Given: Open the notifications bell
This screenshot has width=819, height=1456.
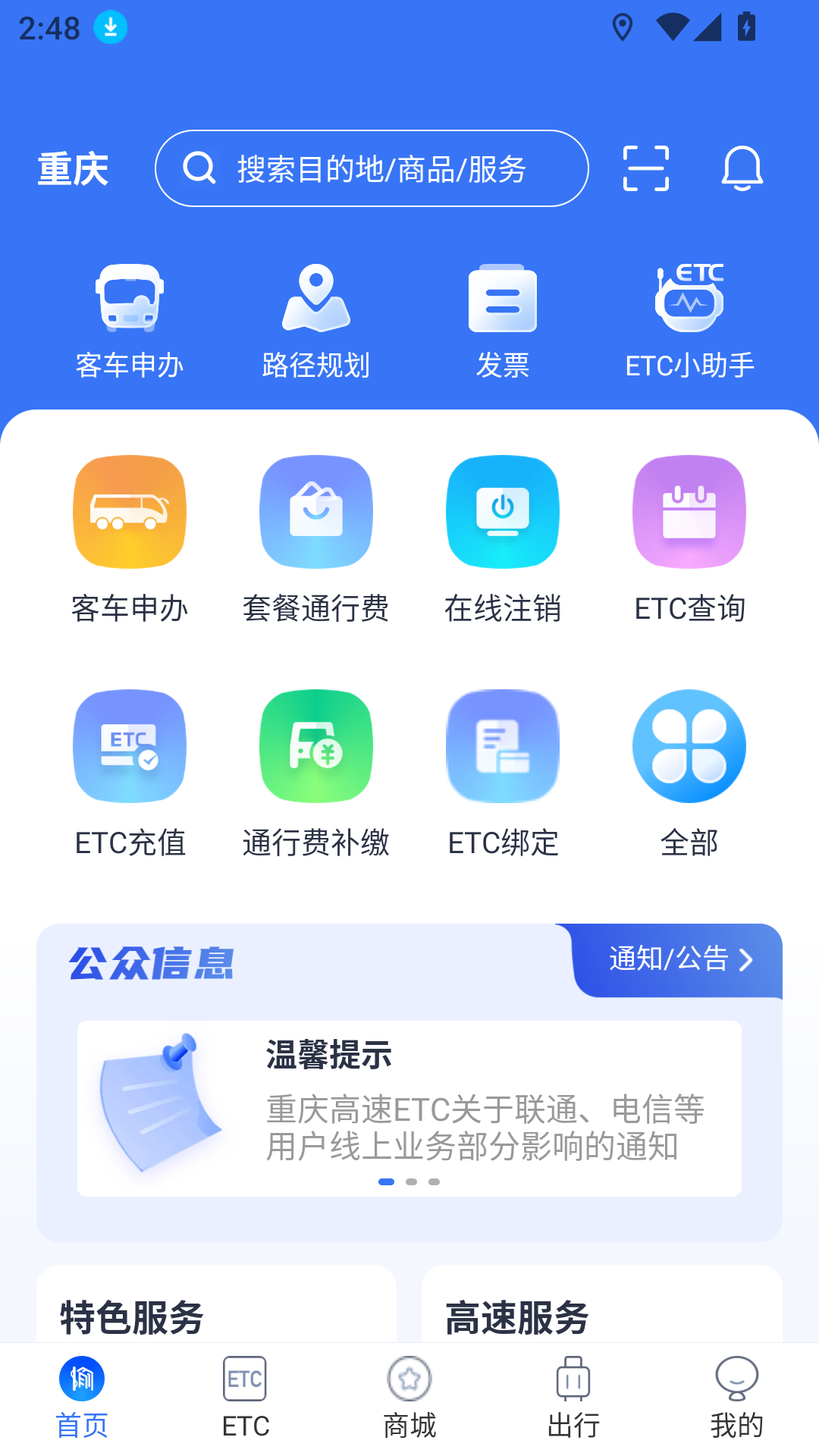Looking at the screenshot, I should tap(742, 168).
